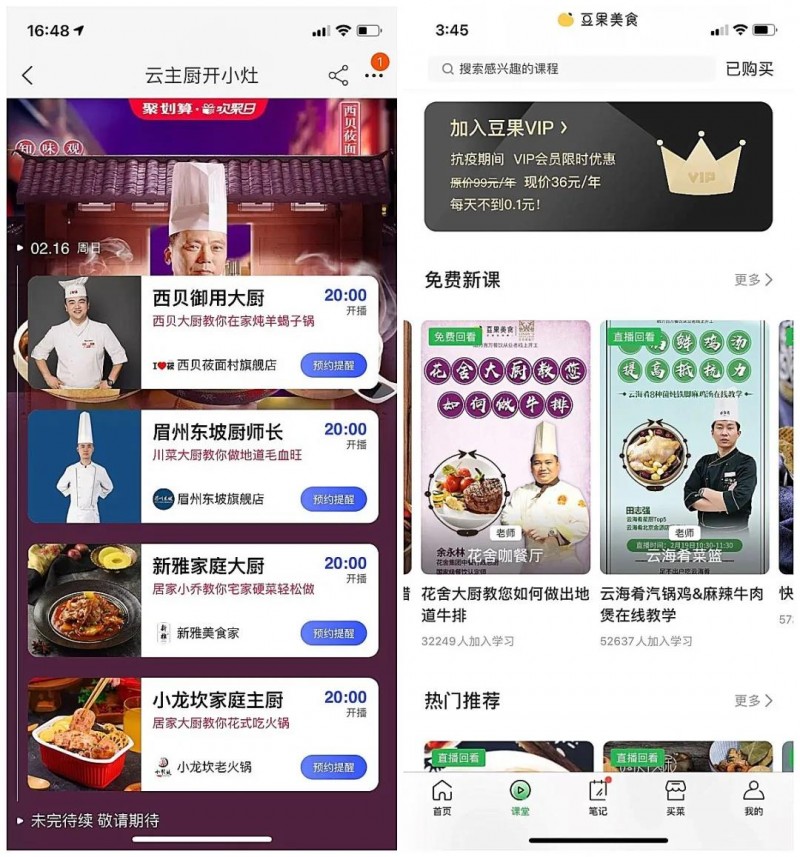Tap the 搜索感兴趣的课程 search box
Screen dimensions: 800x857
tap(571, 69)
